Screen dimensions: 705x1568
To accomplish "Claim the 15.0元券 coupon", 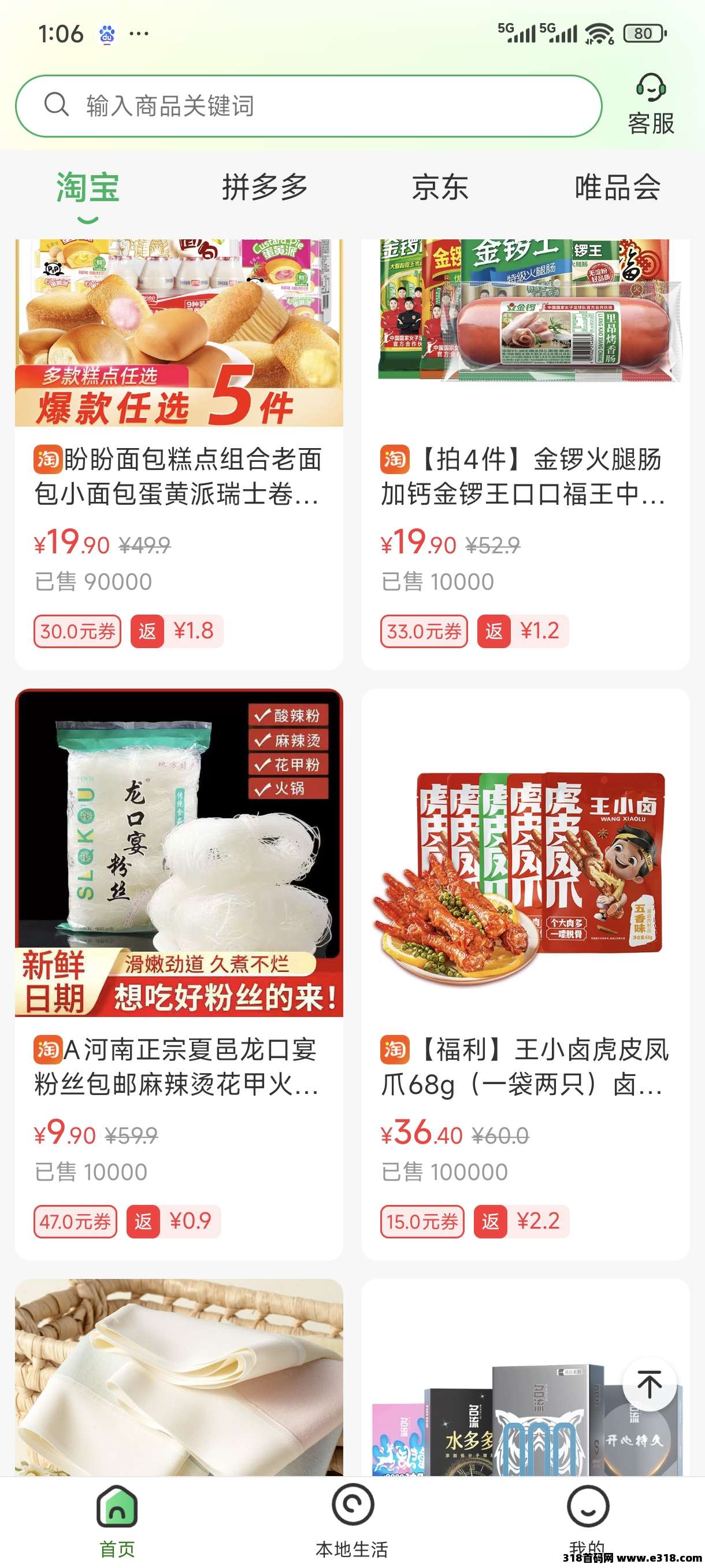I will [x=422, y=1222].
